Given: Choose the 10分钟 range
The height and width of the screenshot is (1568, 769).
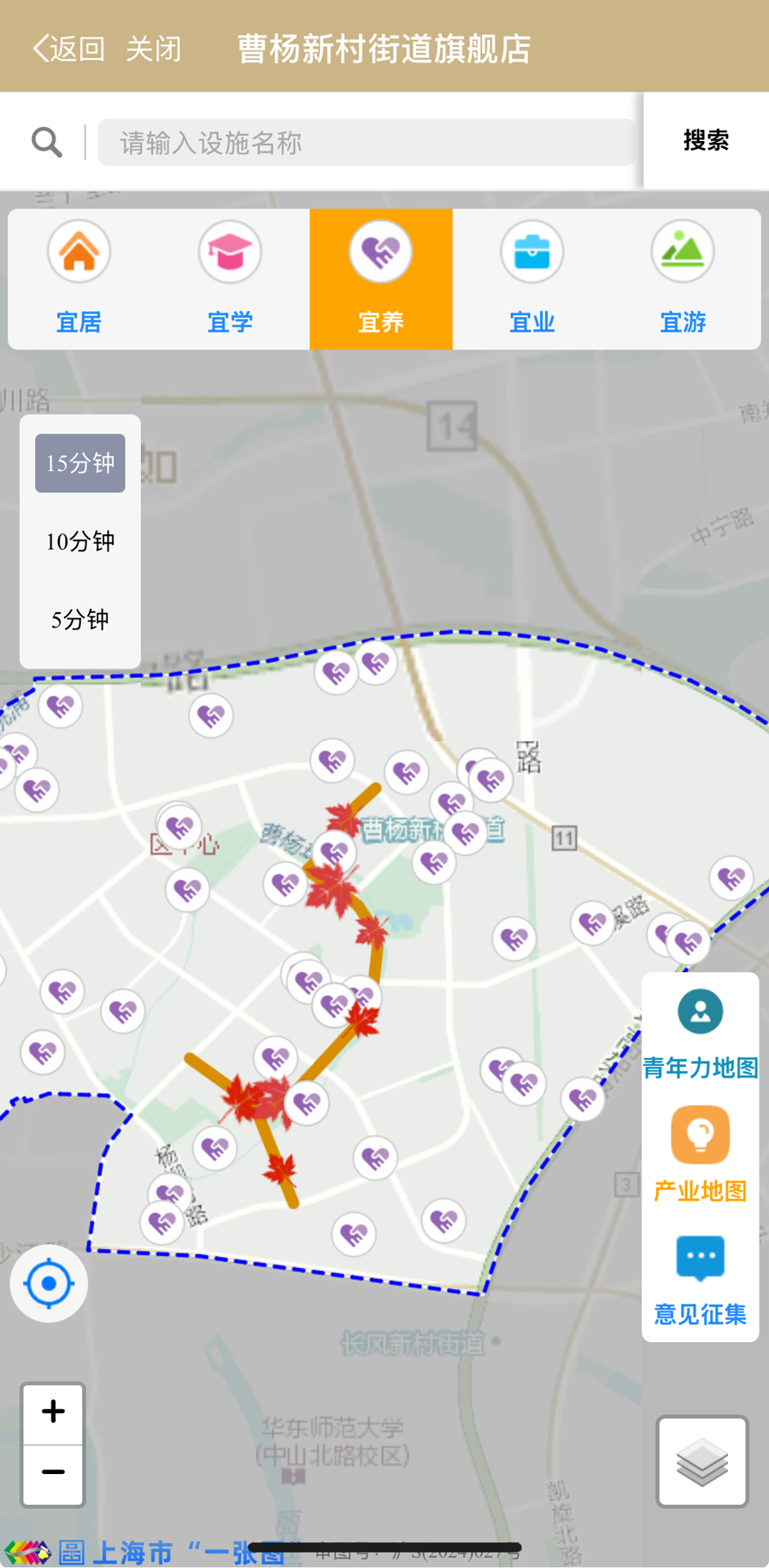Looking at the screenshot, I should (x=80, y=541).
